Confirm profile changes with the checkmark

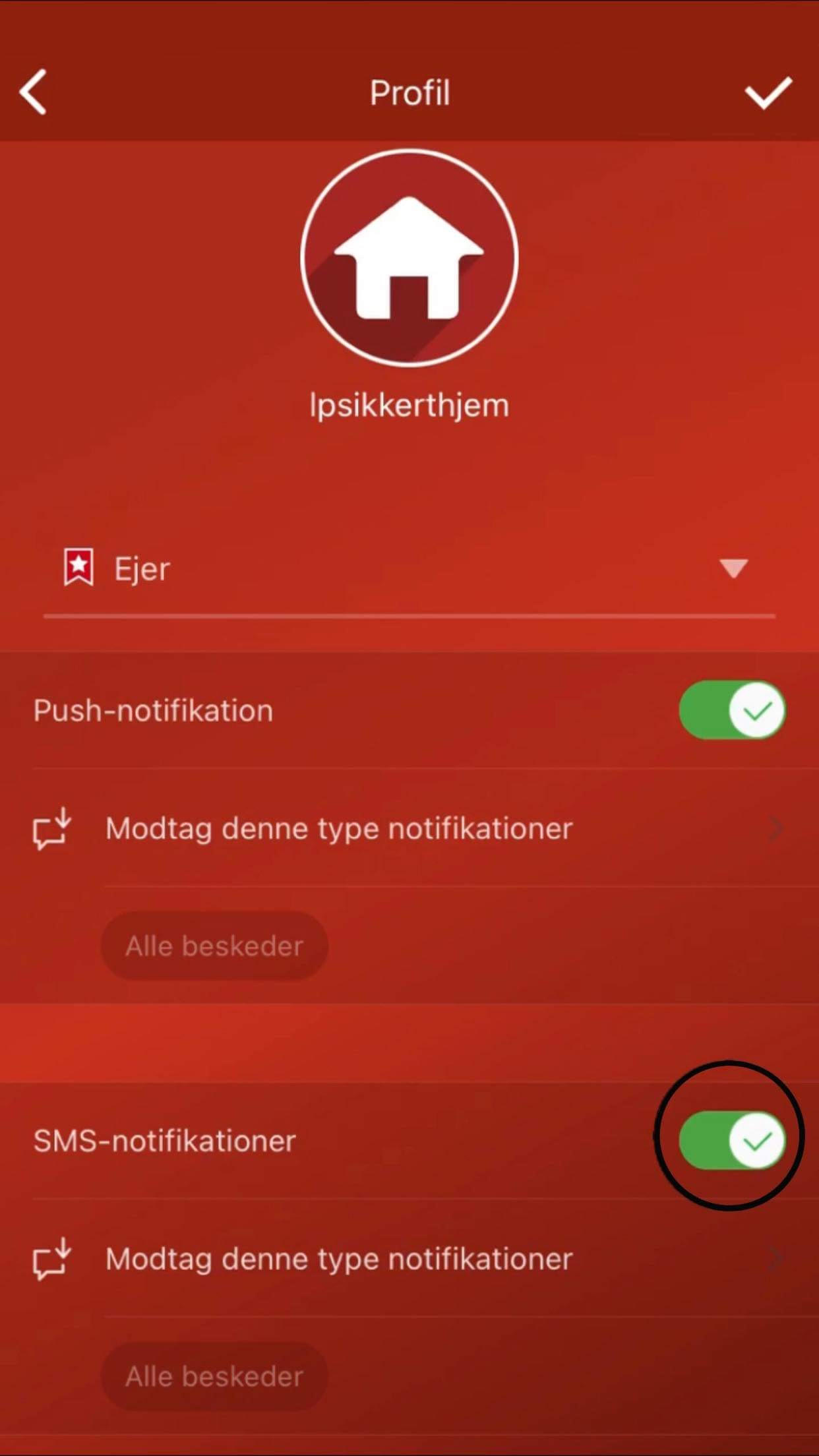click(x=768, y=92)
